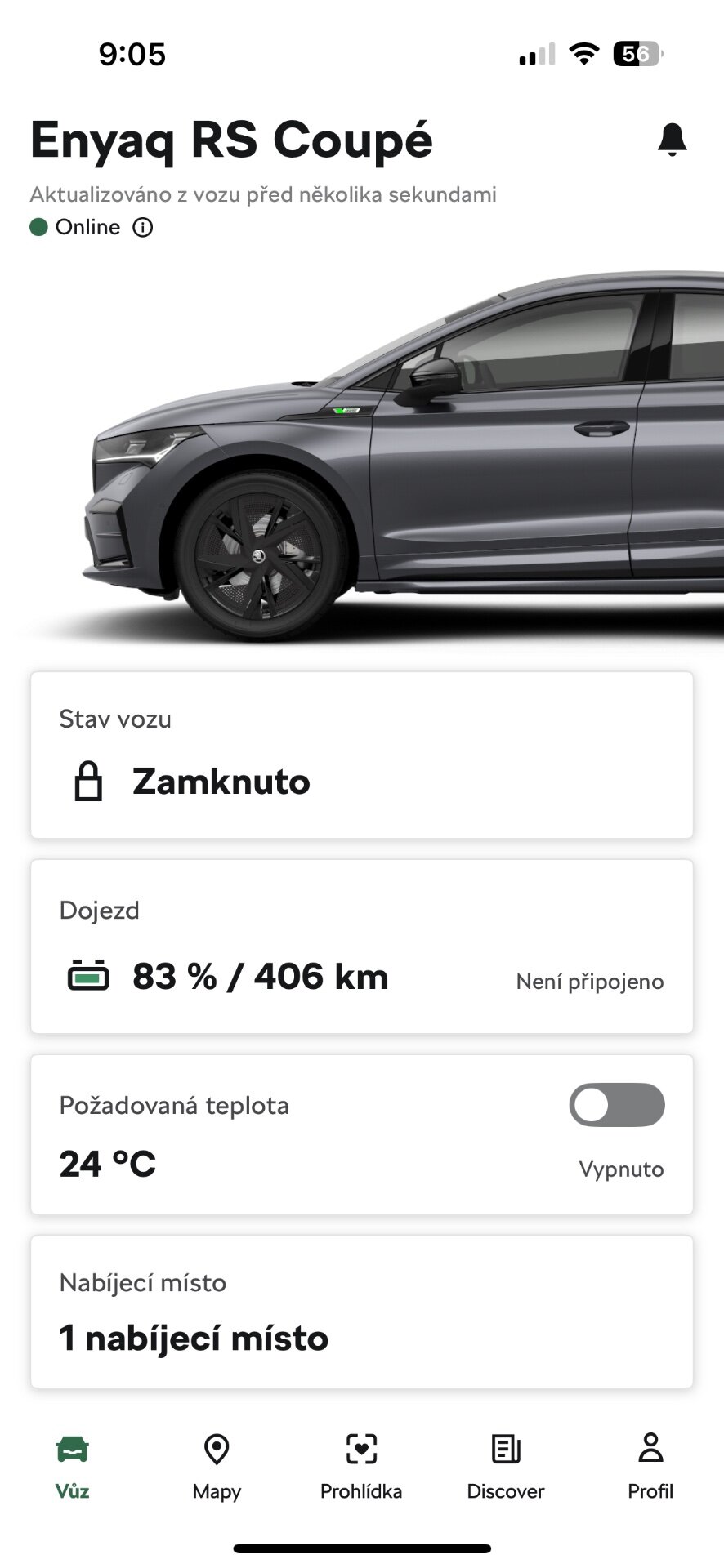Switch to the Prohlídka tab

click(x=361, y=1468)
